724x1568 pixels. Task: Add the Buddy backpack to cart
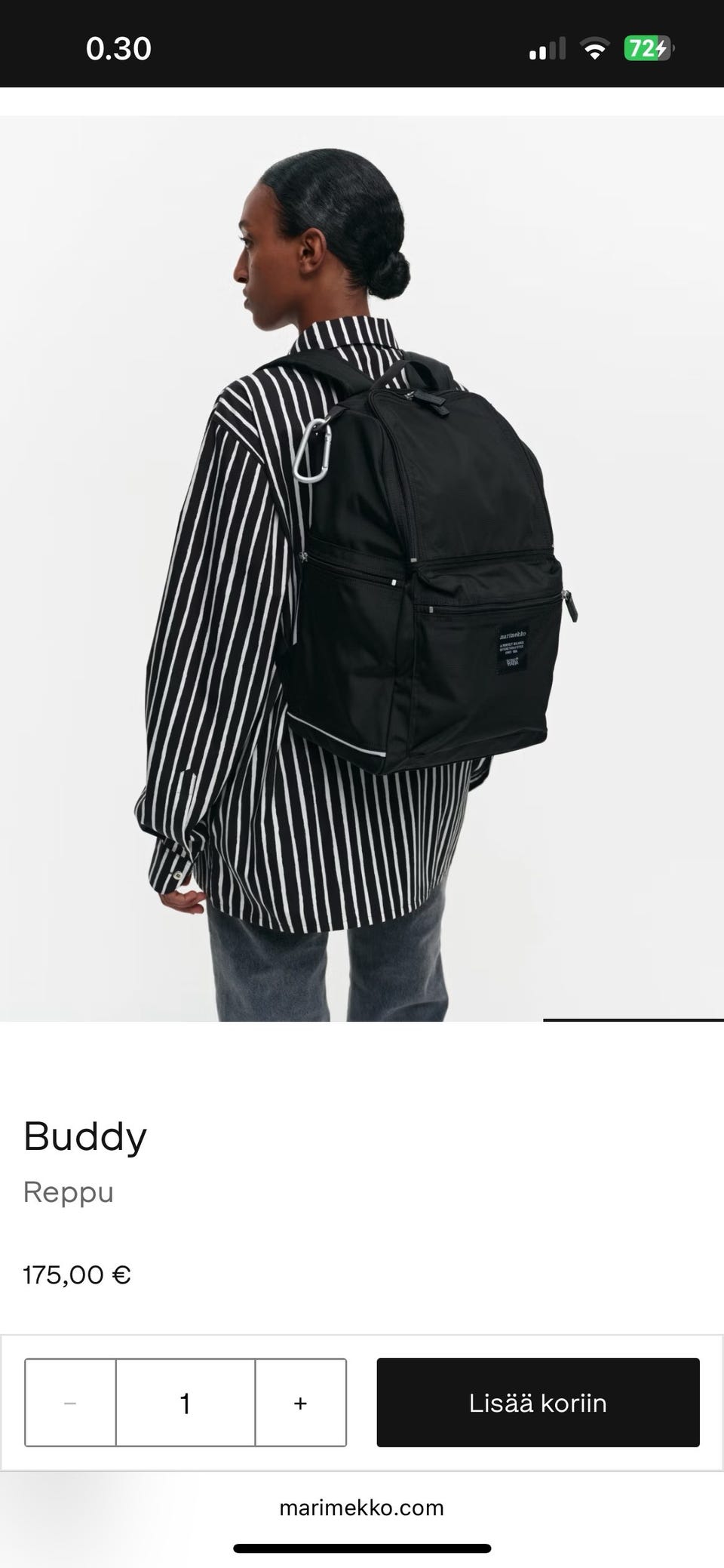(538, 1402)
